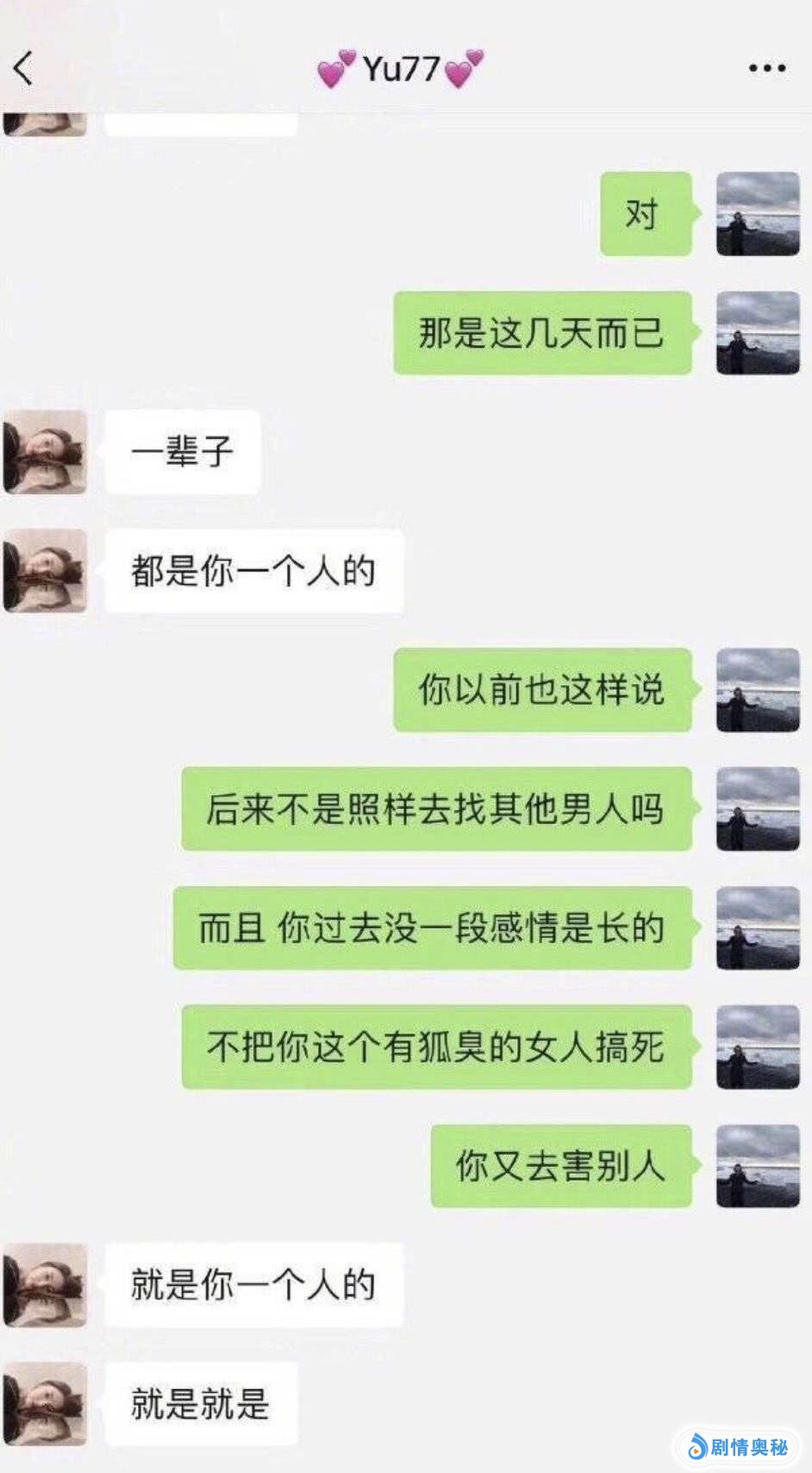Open contact avatar beside '就是就是' message
This screenshot has height=1473, width=812.
tap(46, 1404)
